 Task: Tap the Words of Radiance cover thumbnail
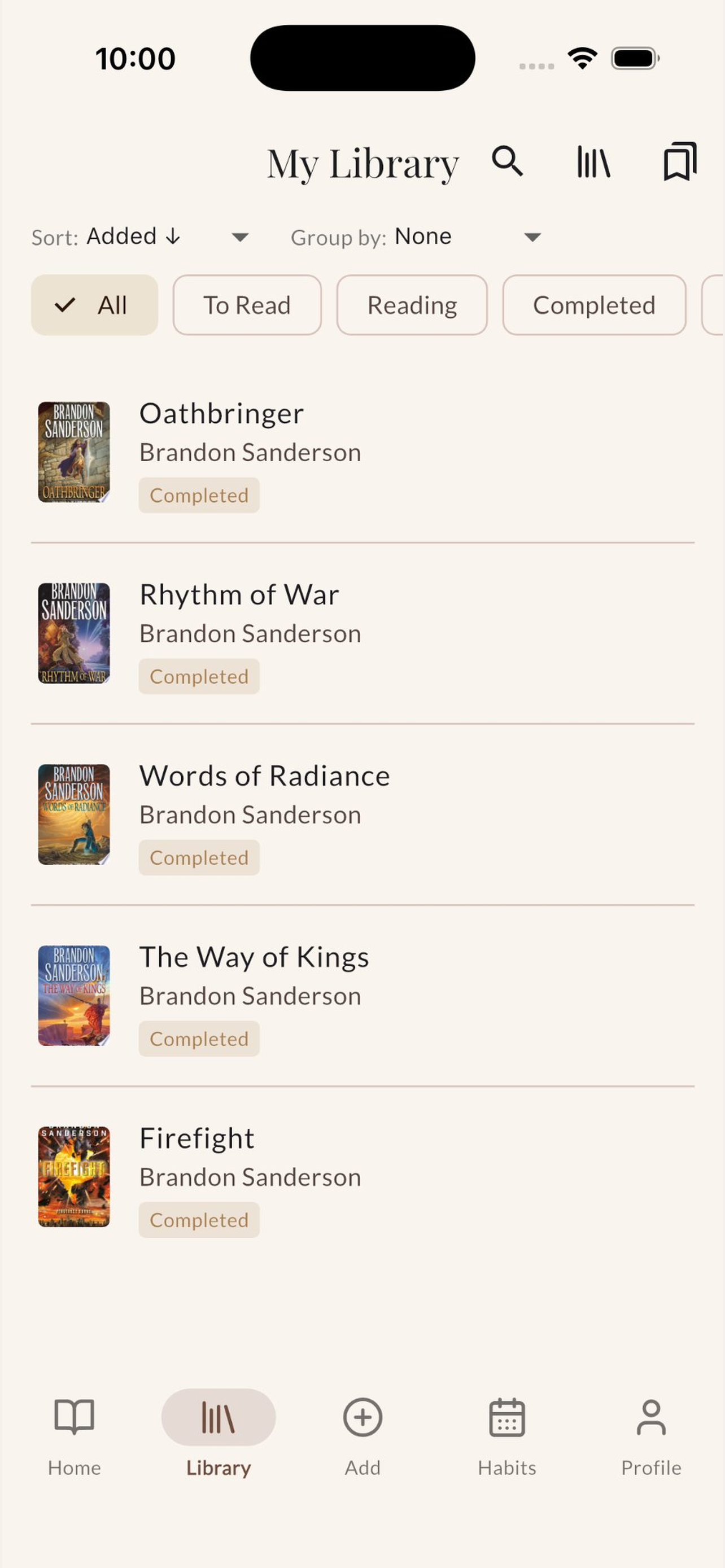tap(73, 814)
